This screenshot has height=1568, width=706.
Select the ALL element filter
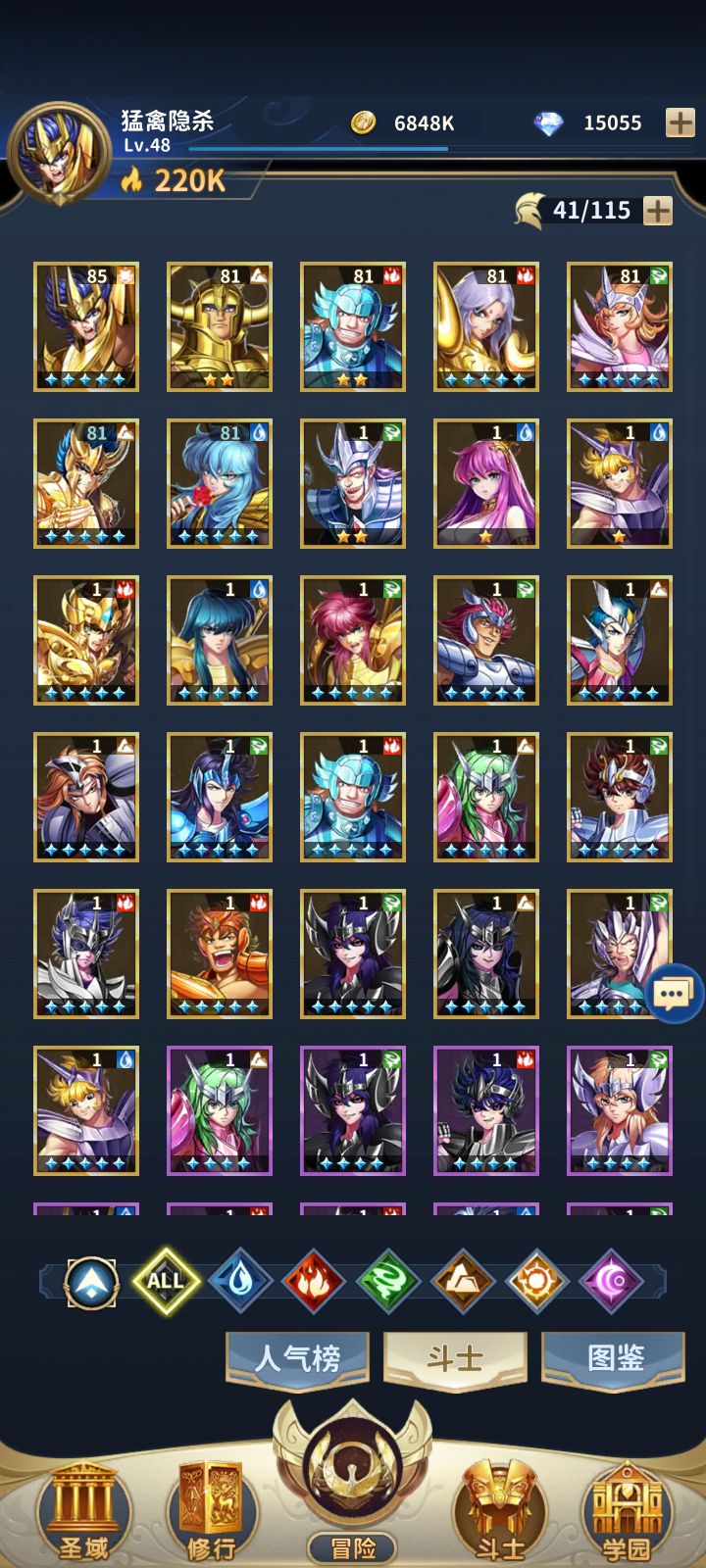coord(165,1281)
